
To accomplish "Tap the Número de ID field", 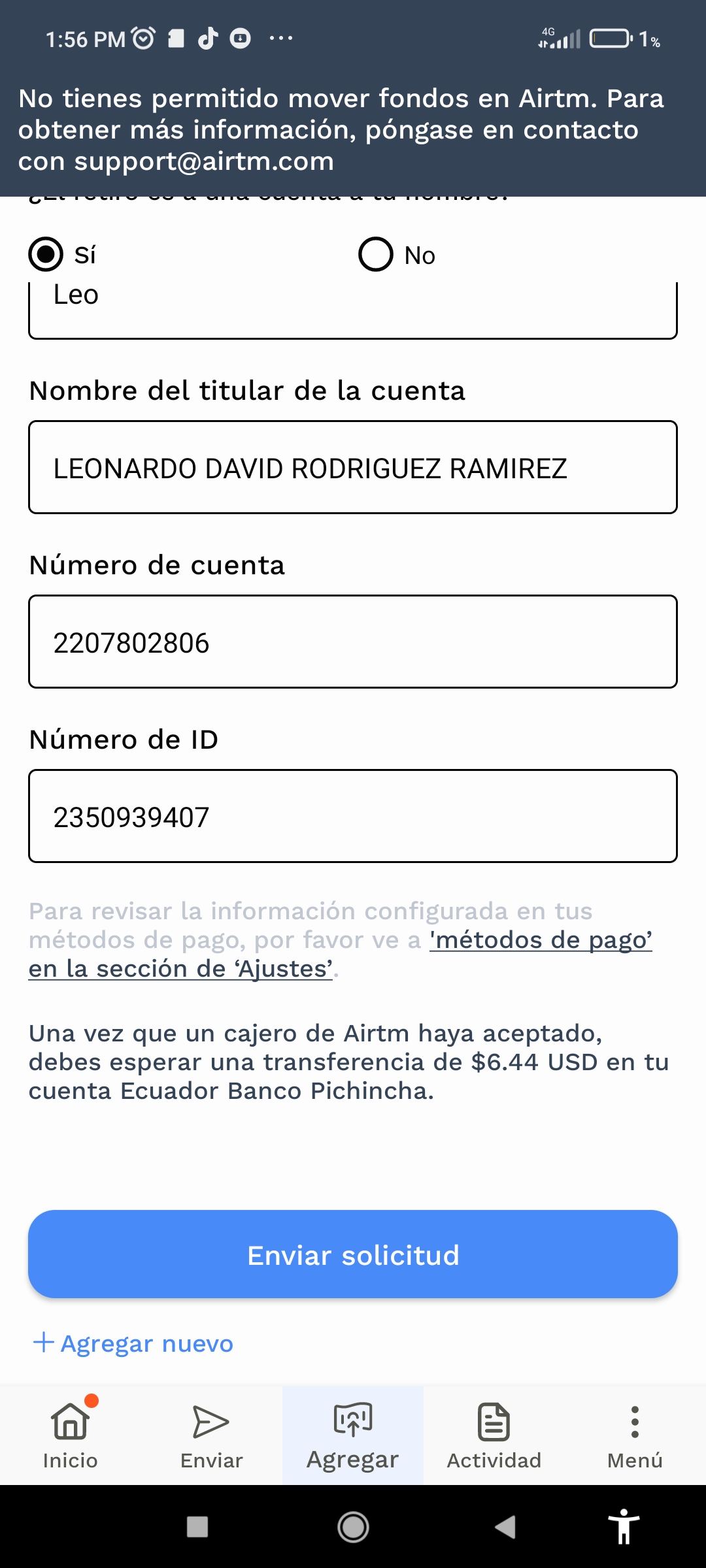I will pyautogui.click(x=353, y=816).
